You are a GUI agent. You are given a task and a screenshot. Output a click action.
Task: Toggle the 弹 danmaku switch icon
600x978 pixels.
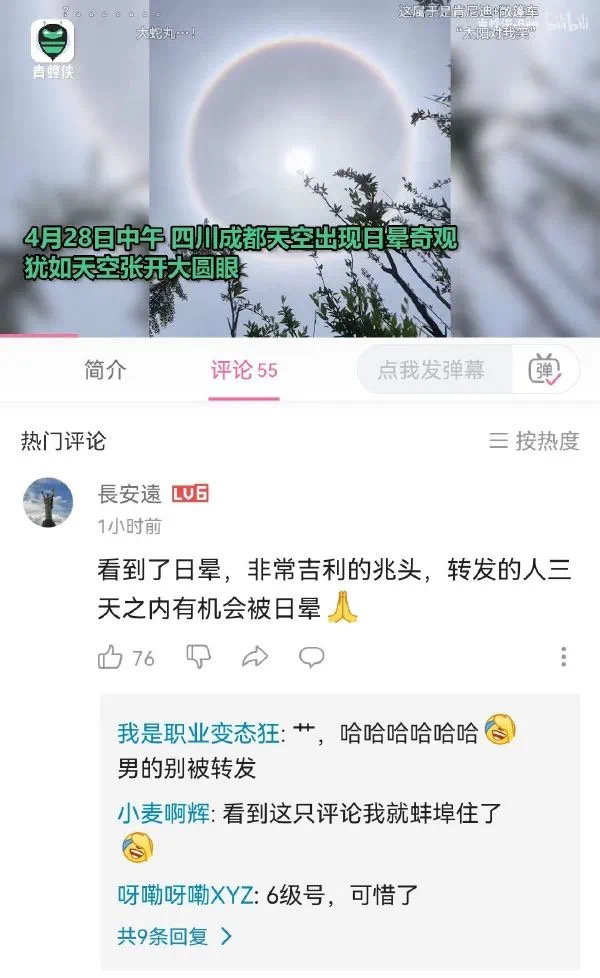(545, 370)
